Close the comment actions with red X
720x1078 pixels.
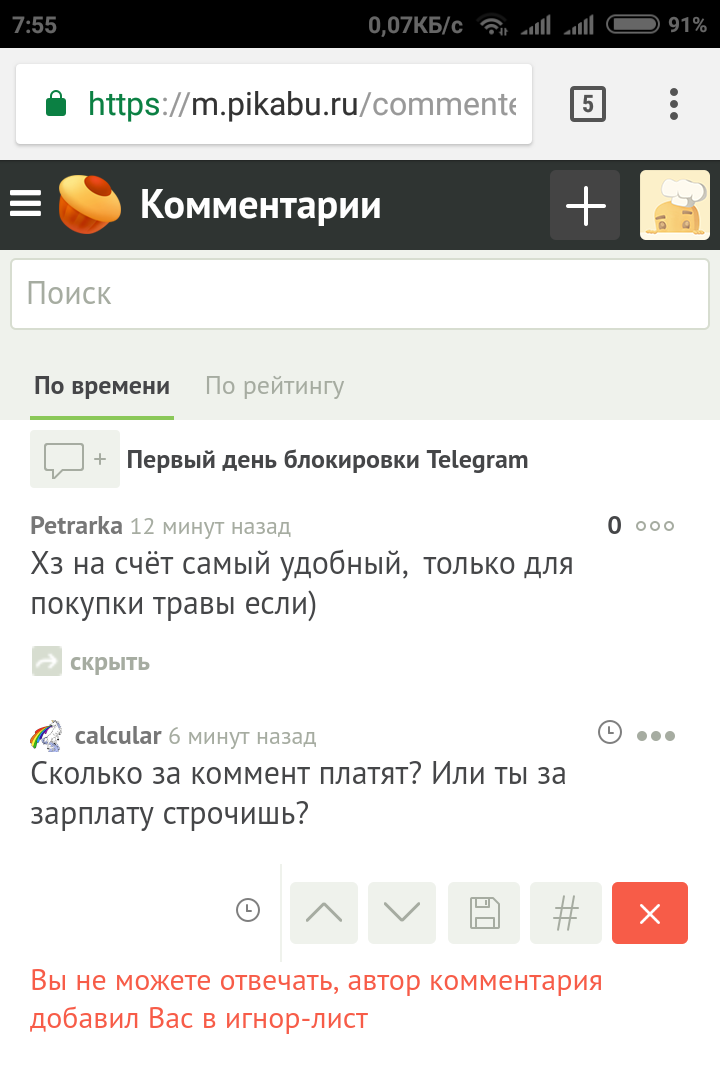pos(650,913)
